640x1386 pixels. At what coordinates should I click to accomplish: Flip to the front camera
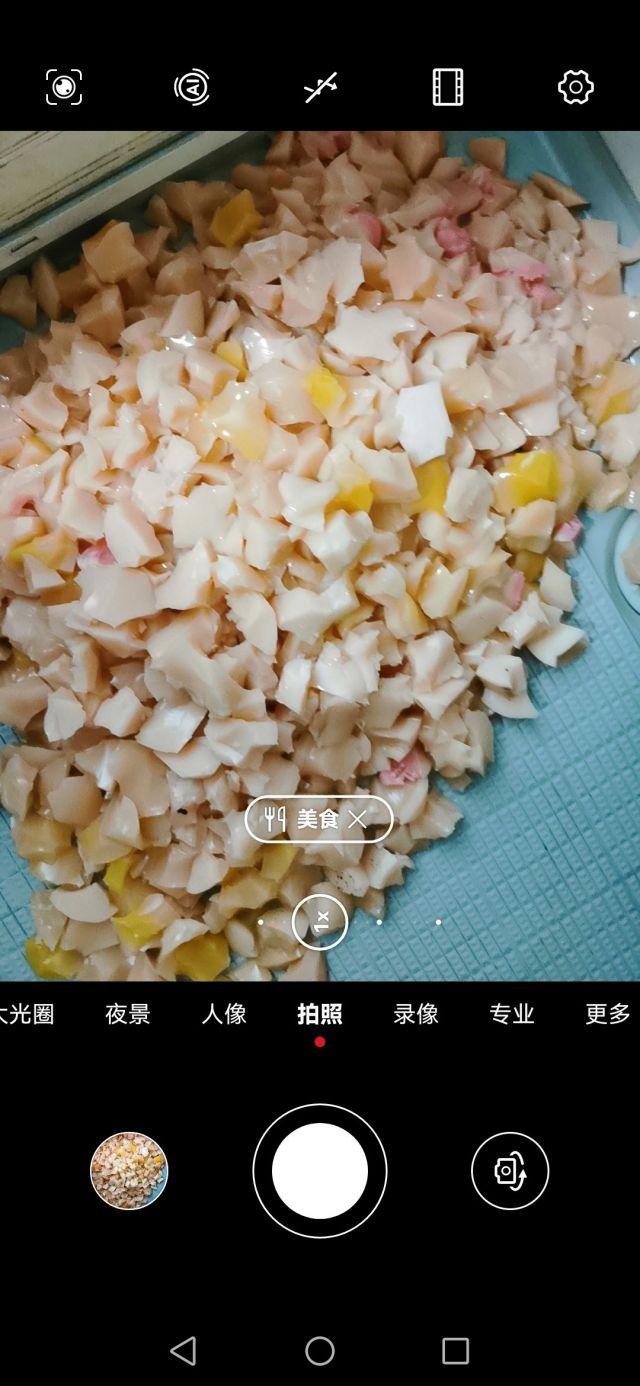[510, 1171]
